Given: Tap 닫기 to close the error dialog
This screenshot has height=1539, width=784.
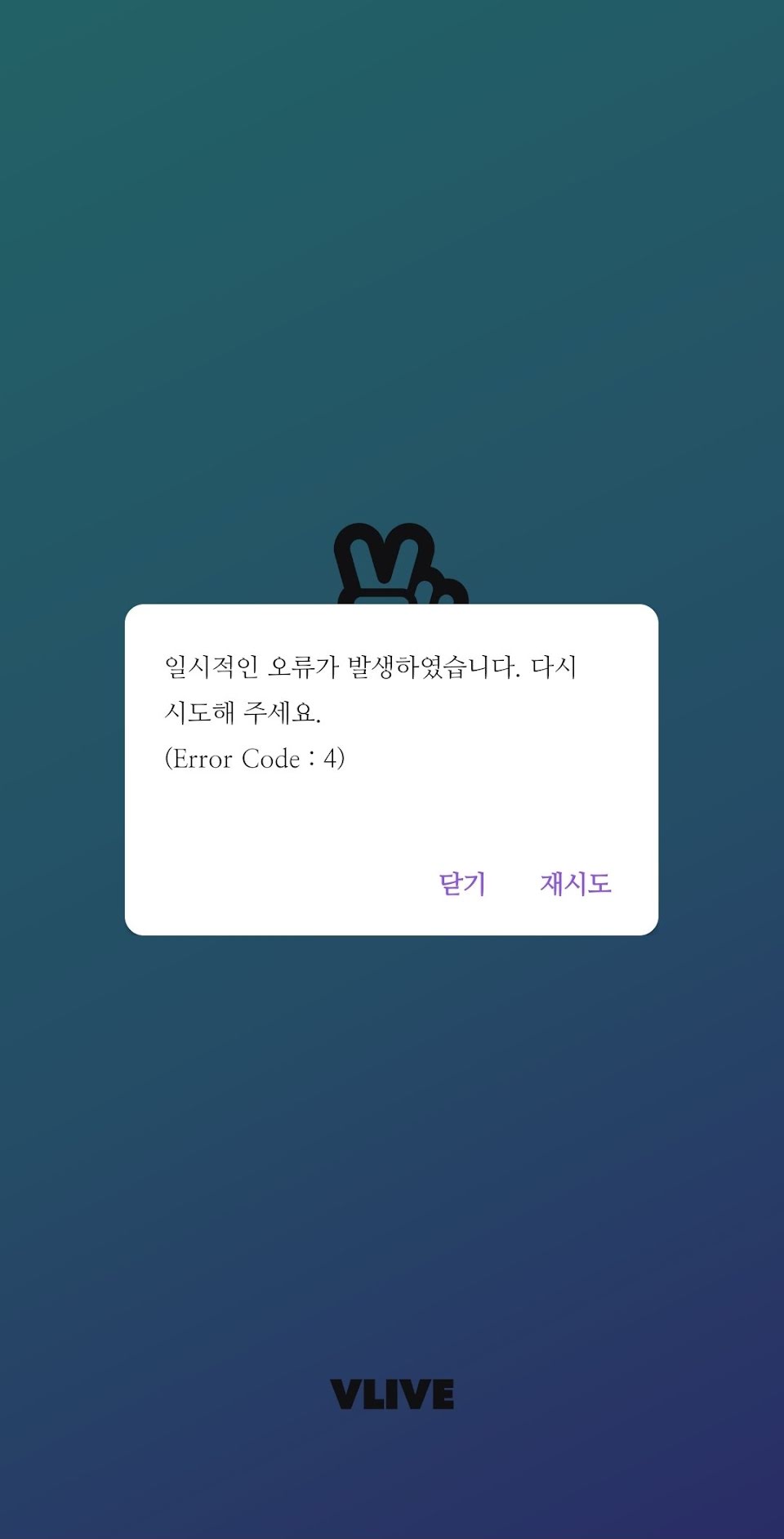Looking at the screenshot, I should tap(462, 883).
